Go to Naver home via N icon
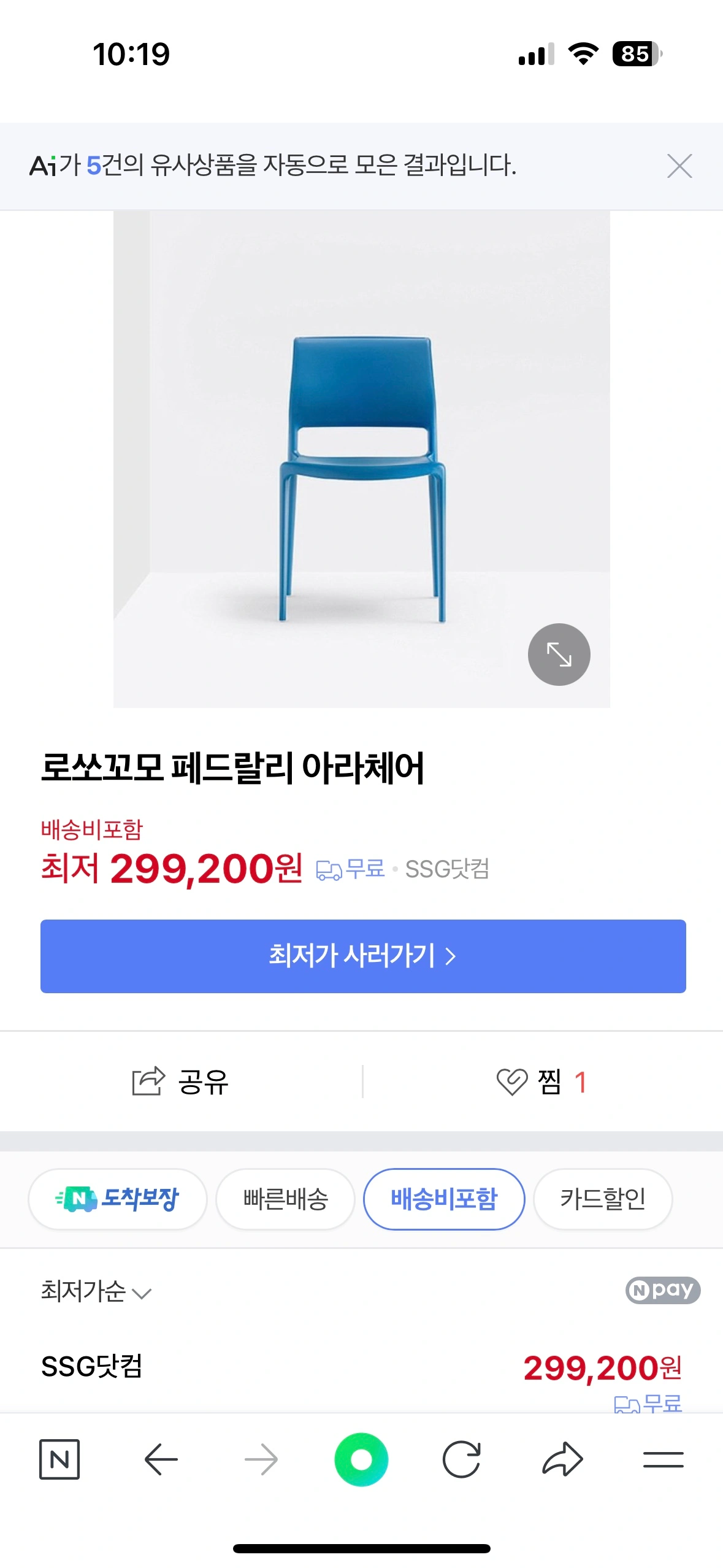Viewport: 723px width, 1568px height. pyautogui.click(x=59, y=1459)
